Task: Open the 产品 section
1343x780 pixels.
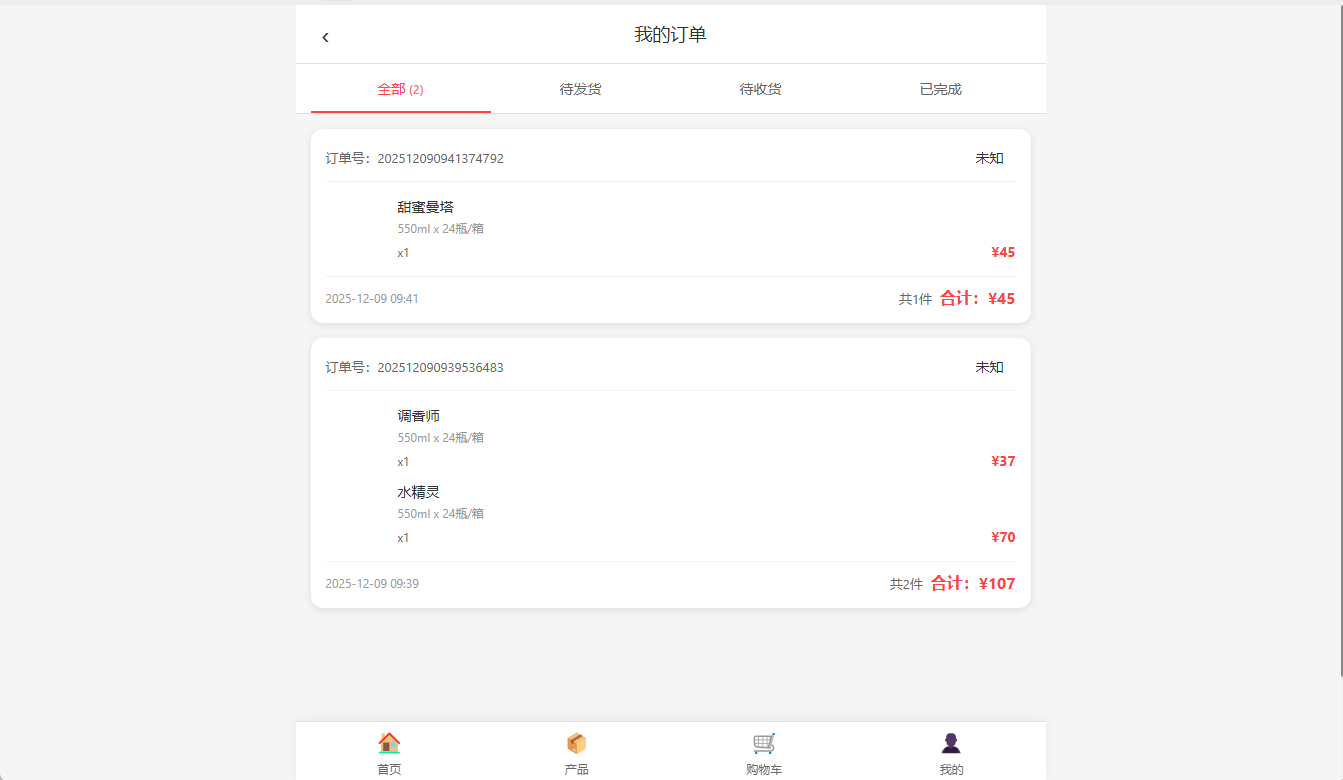Action: coord(576,752)
